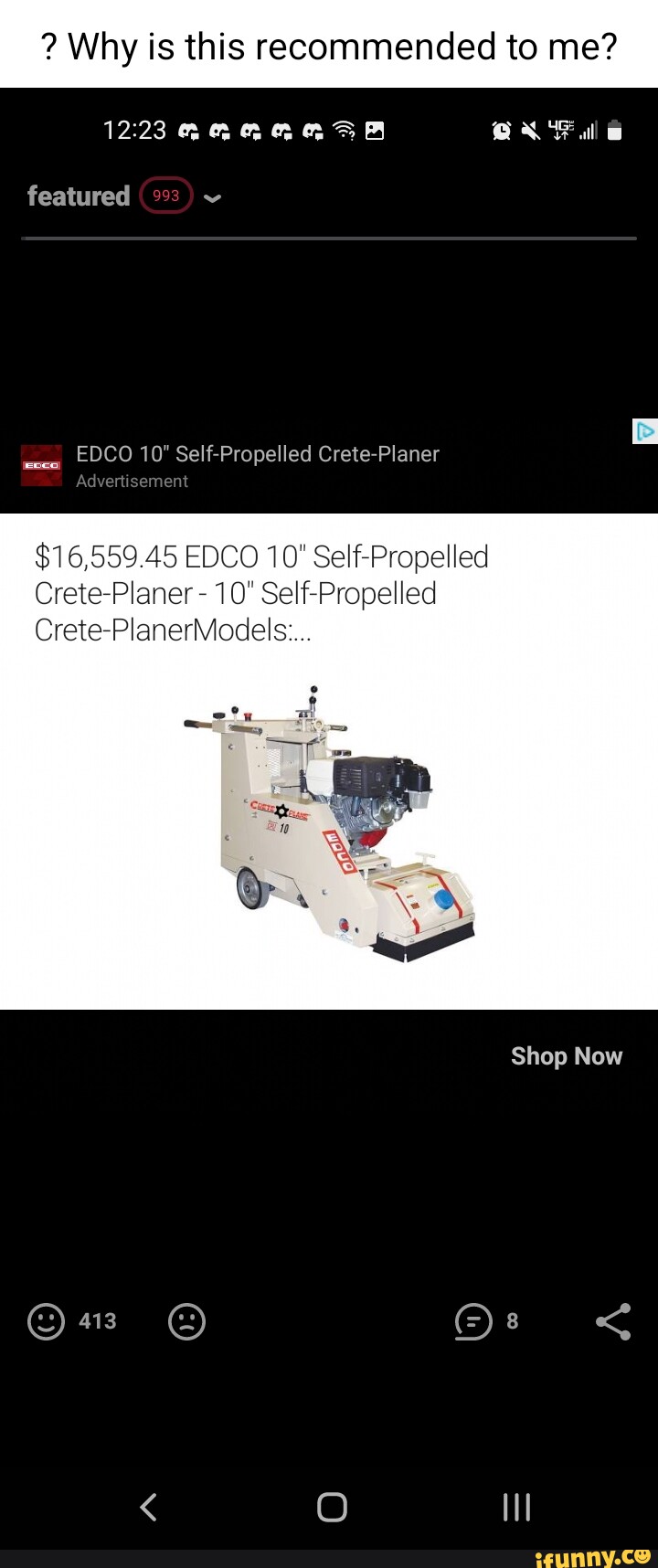
Task: Give the post a frown reaction
Action: click(x=186, y=1321)
